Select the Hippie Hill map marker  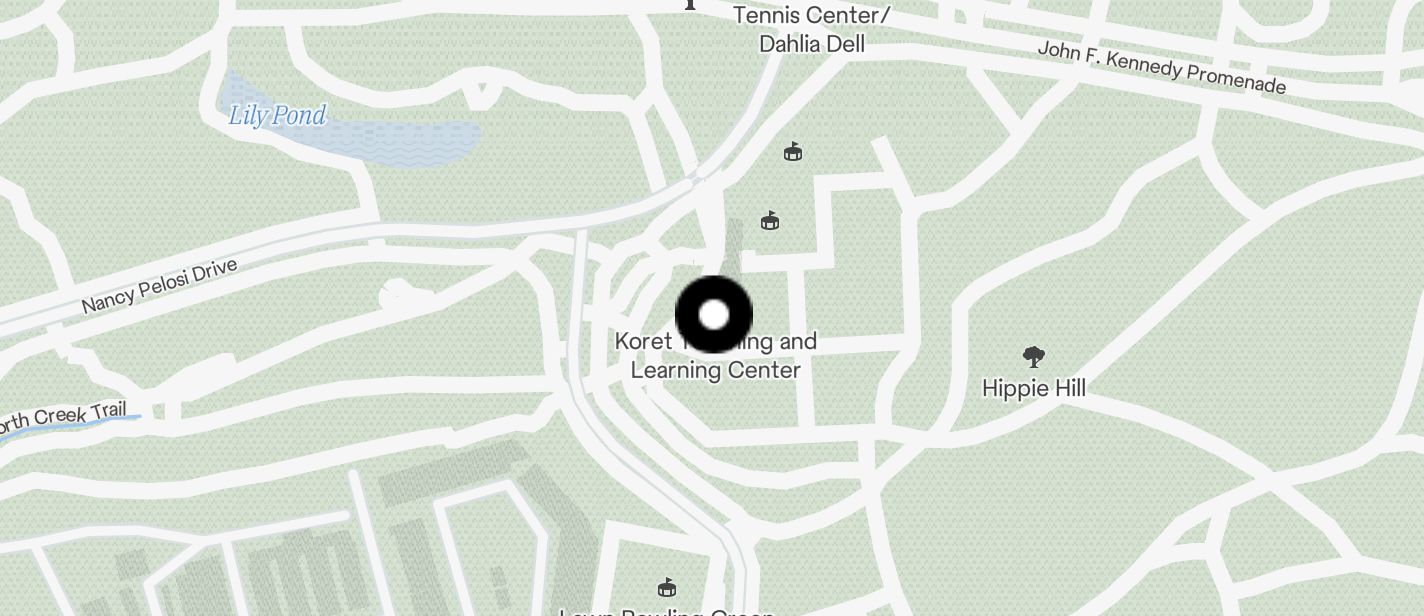pos(1034,357)
